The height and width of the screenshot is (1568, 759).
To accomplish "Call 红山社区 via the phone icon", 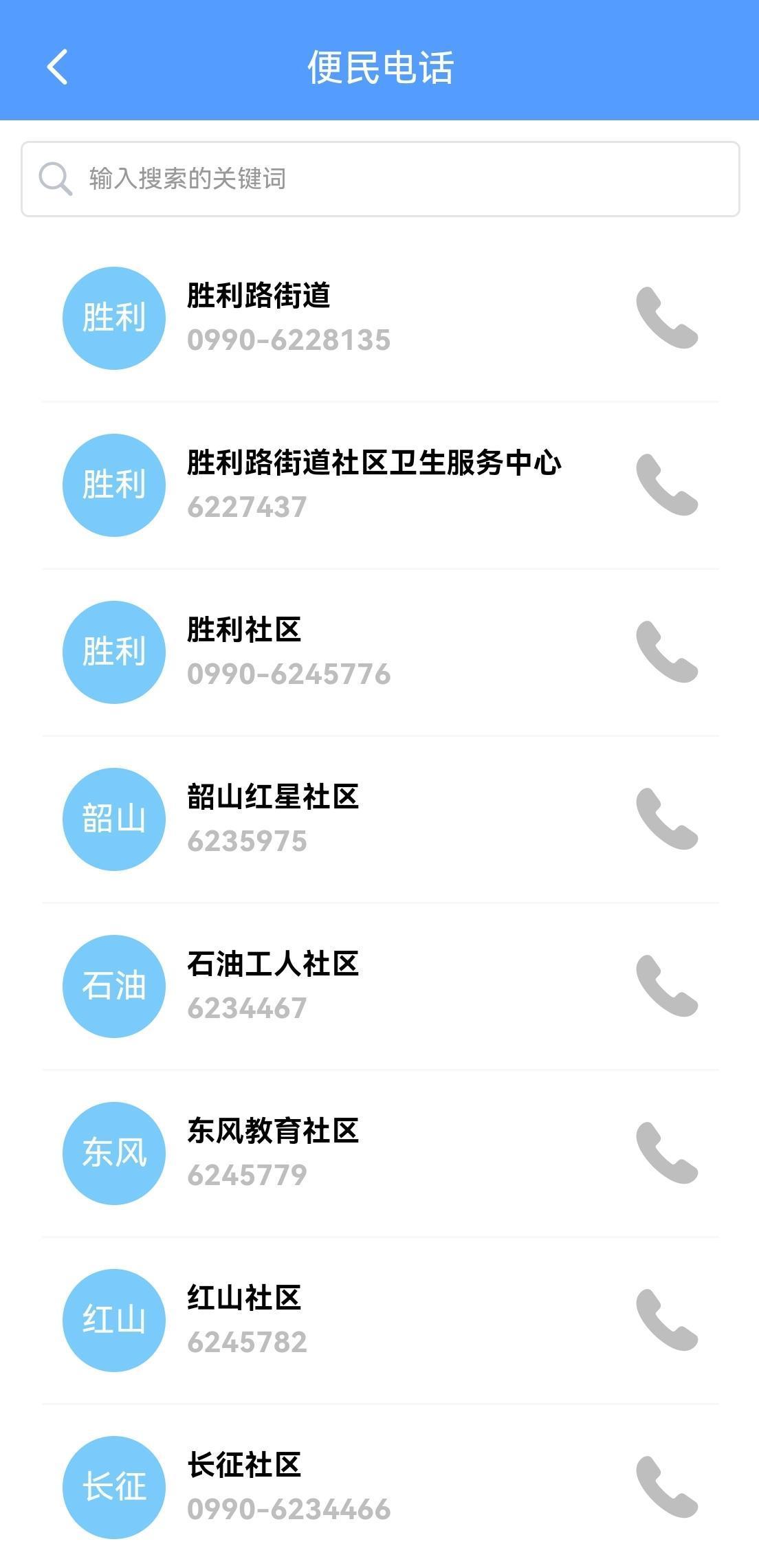I will (x=667, y=1321).
